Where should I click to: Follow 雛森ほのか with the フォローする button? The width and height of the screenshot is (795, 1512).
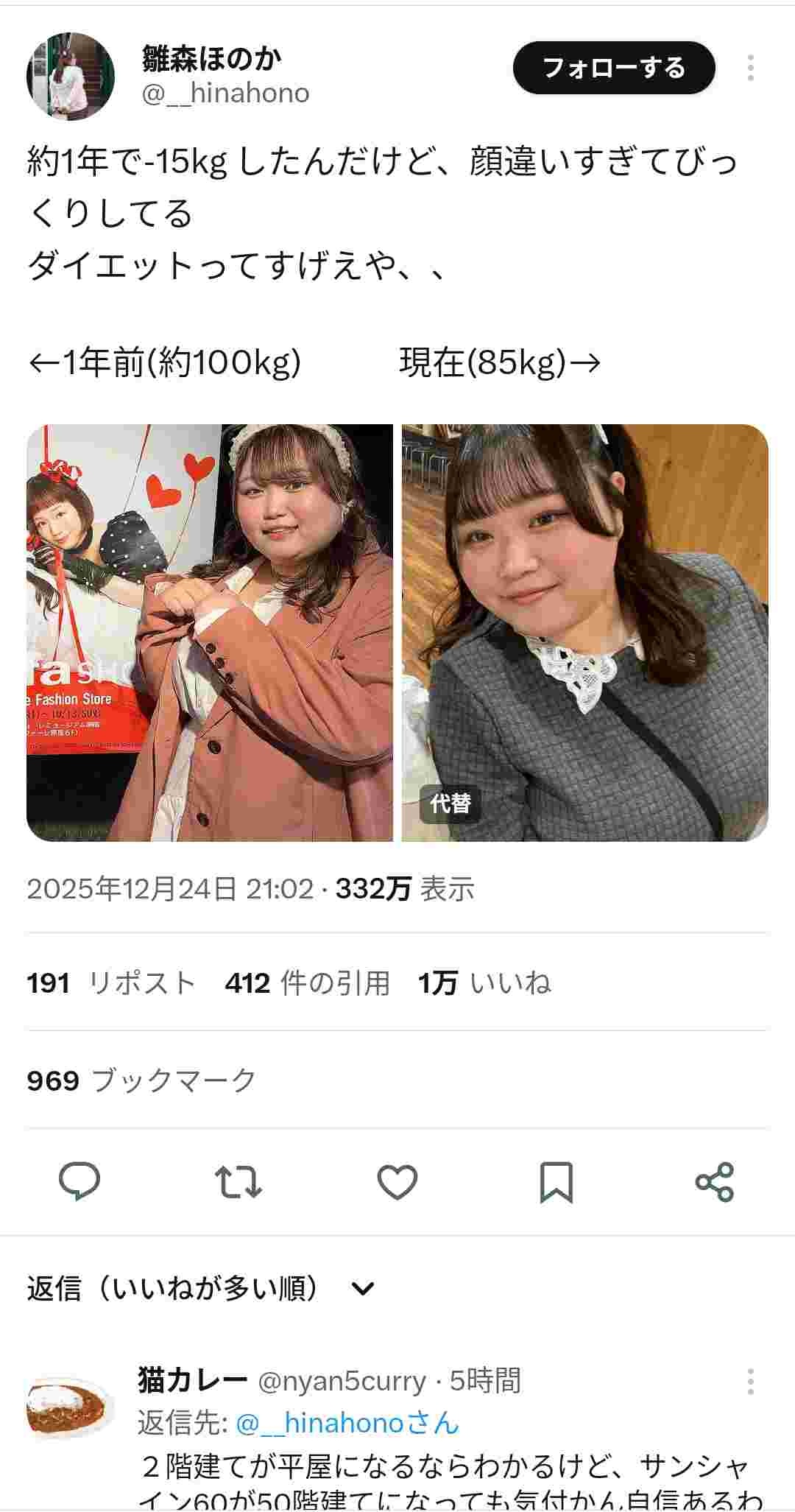613,68
